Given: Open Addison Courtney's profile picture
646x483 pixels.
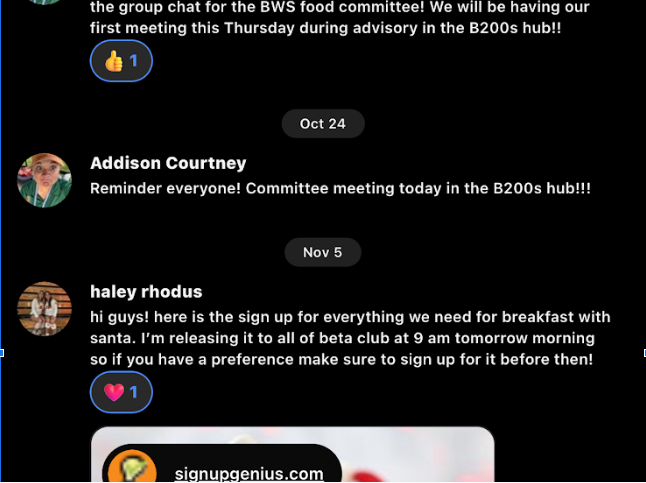Looking at the screenshot, I should 44,180.
